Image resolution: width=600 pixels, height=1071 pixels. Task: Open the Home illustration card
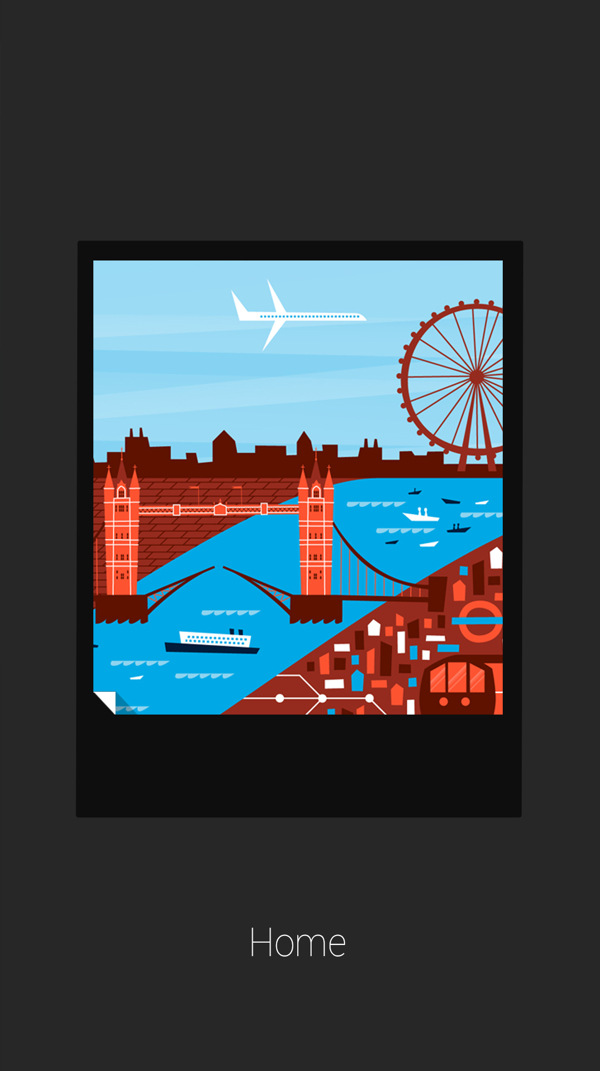click(x=298, y=488)
